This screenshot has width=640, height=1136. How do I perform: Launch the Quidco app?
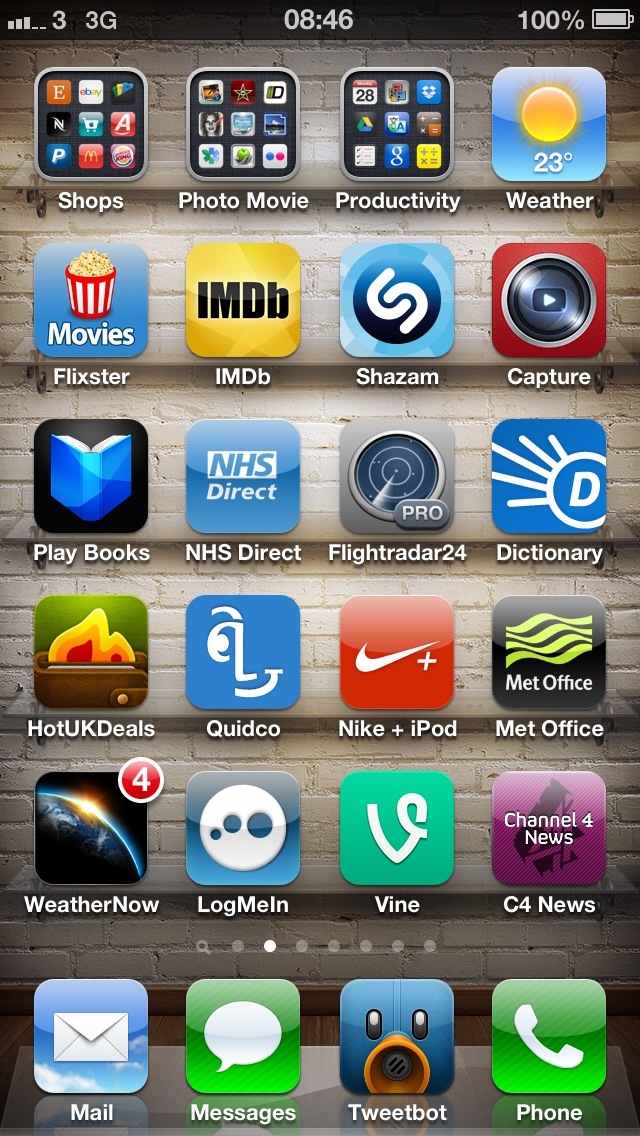tap(243, 652)
